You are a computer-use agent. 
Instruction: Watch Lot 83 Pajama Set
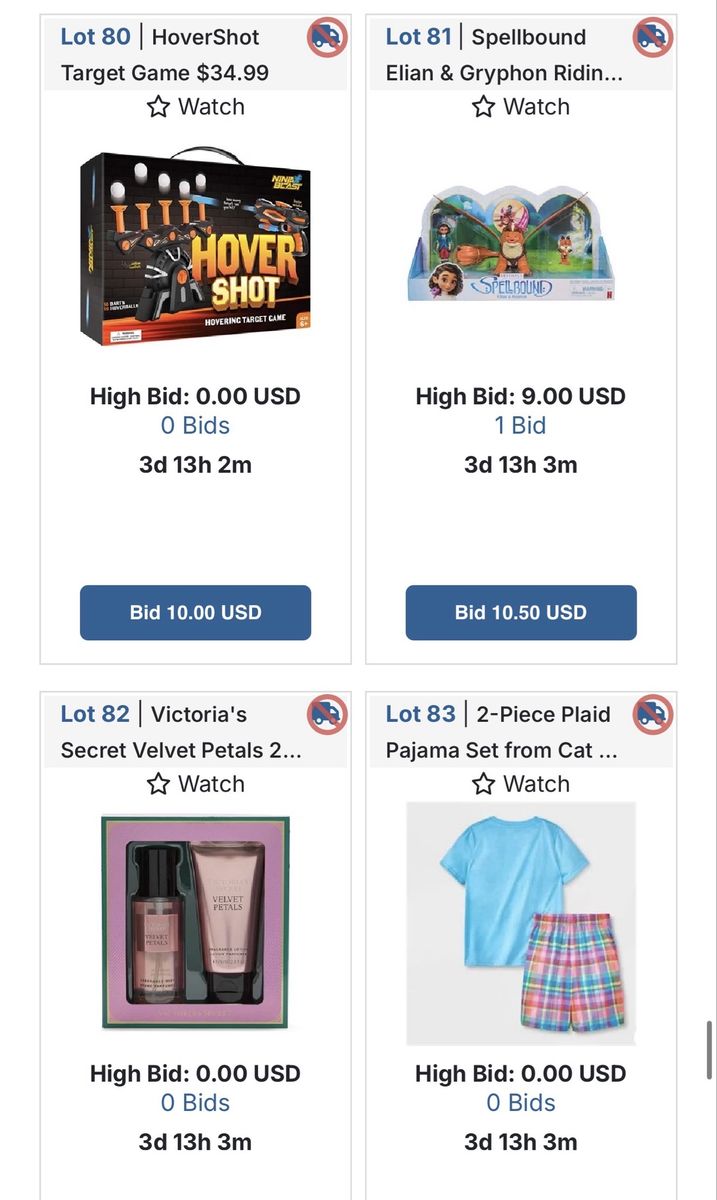521,784
